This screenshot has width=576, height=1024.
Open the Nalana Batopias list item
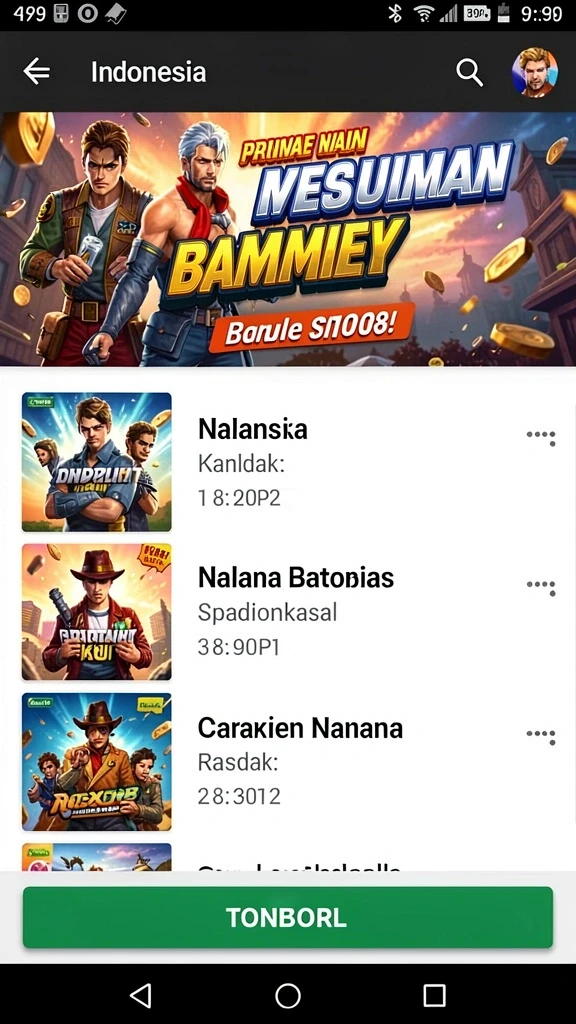(288, 612)
